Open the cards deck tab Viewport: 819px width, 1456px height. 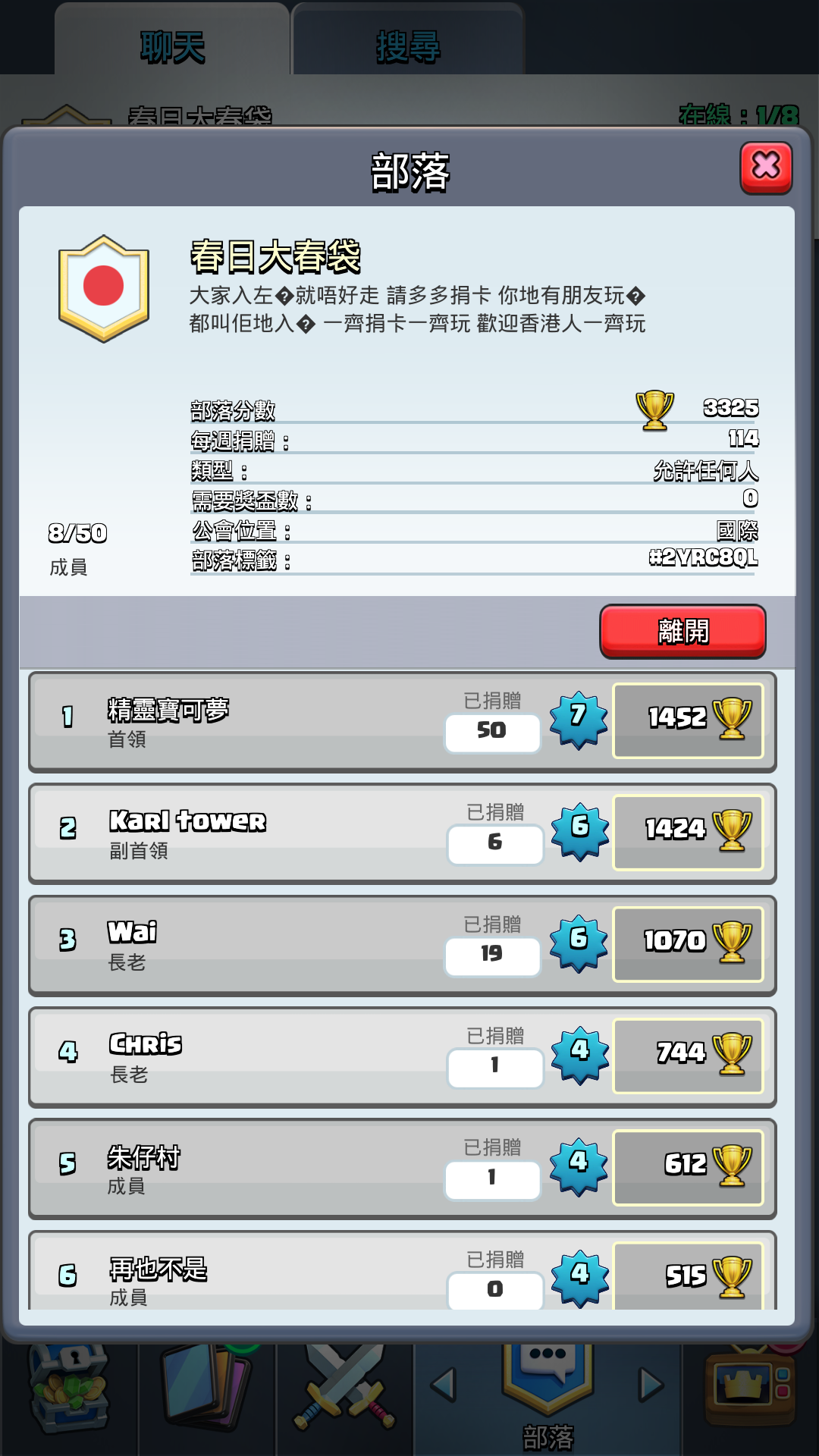click(206, 1389)
